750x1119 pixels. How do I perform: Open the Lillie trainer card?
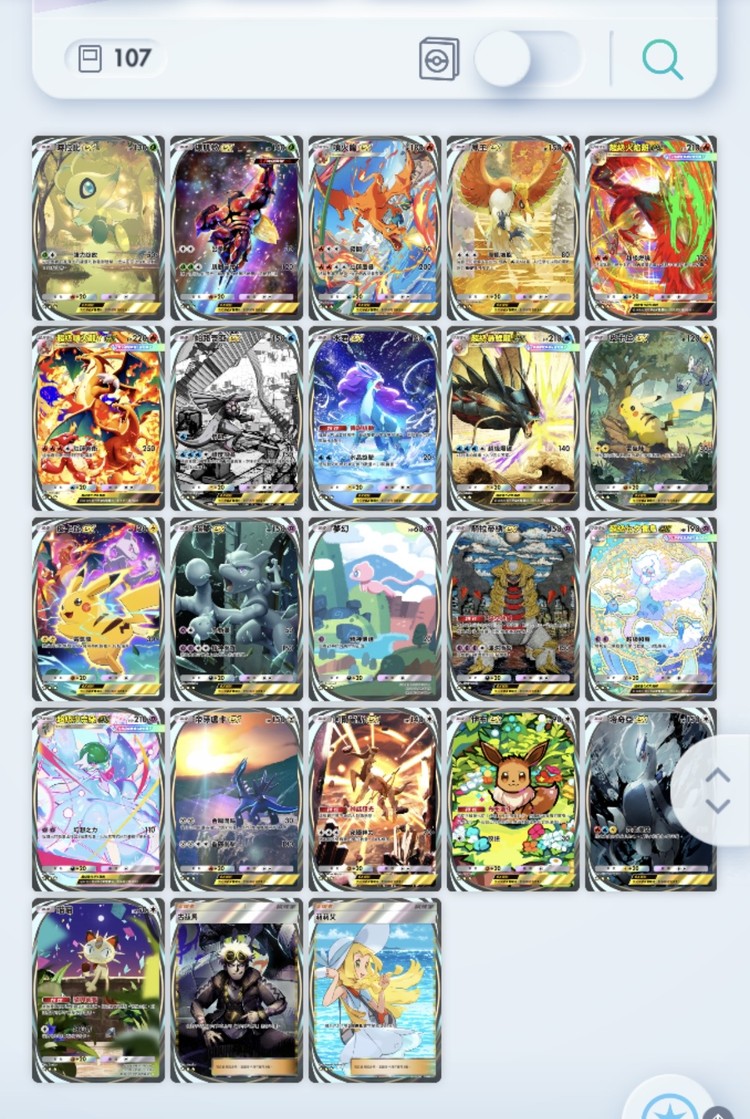374,990
